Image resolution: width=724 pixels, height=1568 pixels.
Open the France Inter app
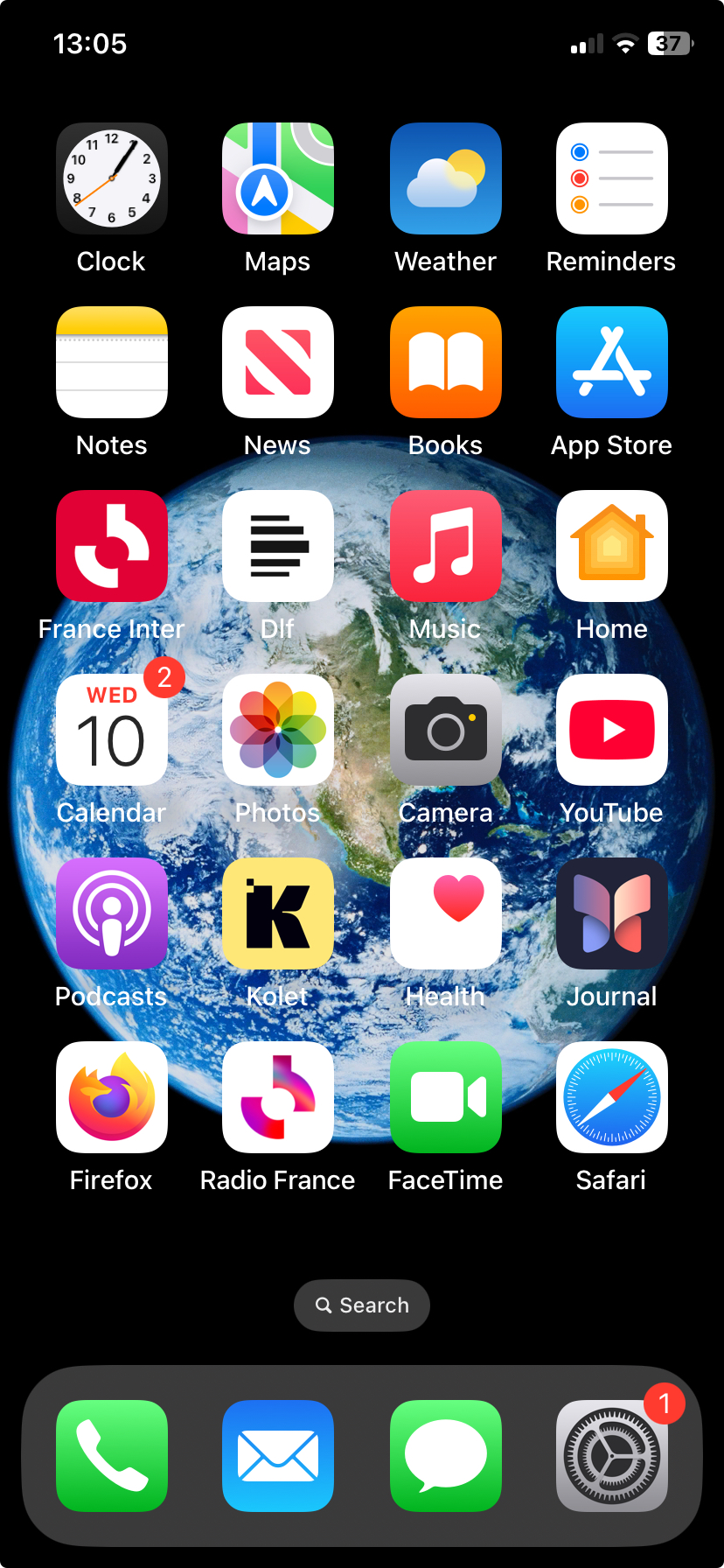click(x=111, y=546)
